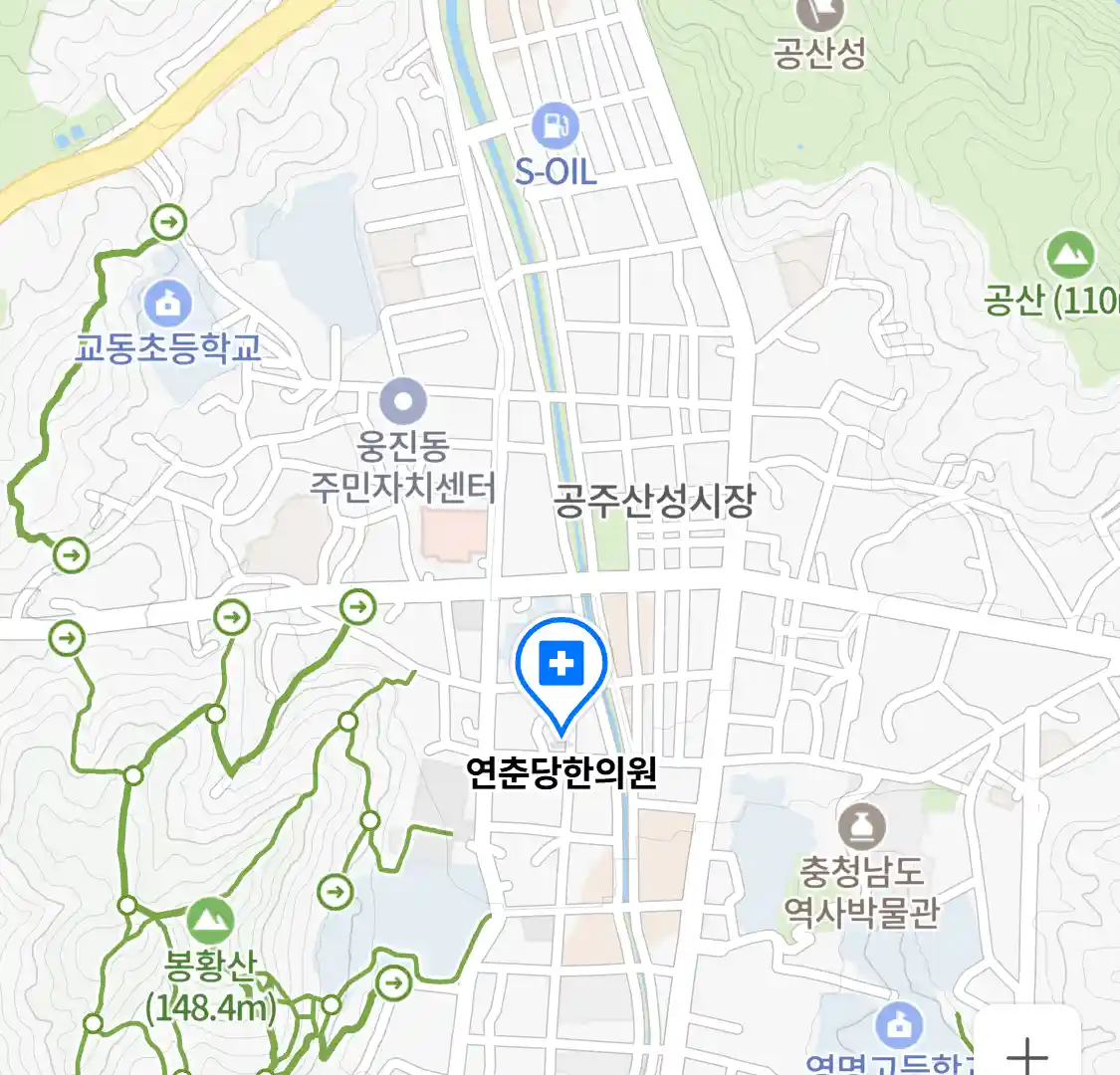1120x1075 pixels.
Task: Tap the 봉황산 mountain marker
Action: click(209, 922)
